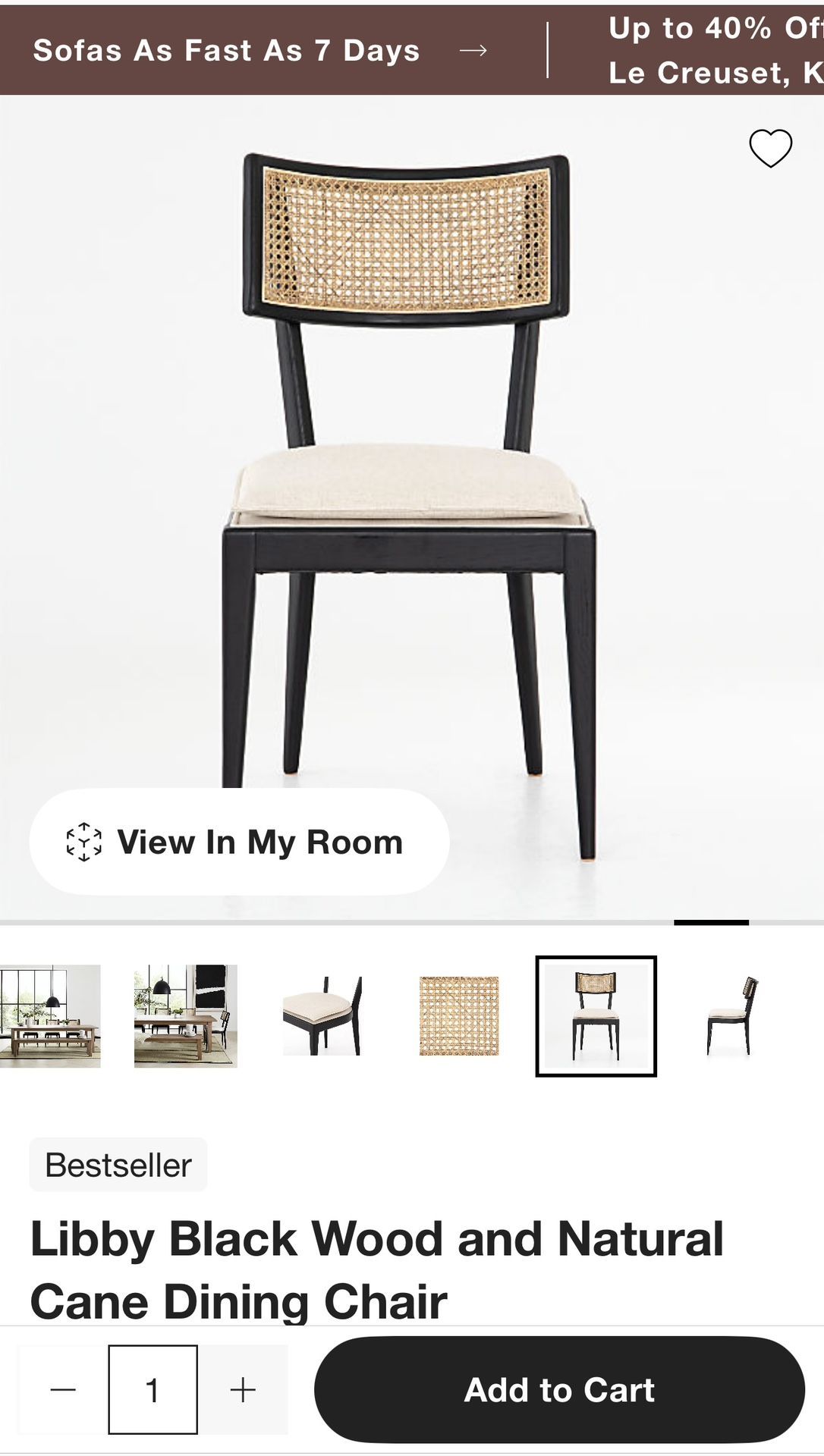The width and height of the screenshot is (824, 1456).
Task: Increase quantity with the plus button
Action: (x=243, y=1390)
